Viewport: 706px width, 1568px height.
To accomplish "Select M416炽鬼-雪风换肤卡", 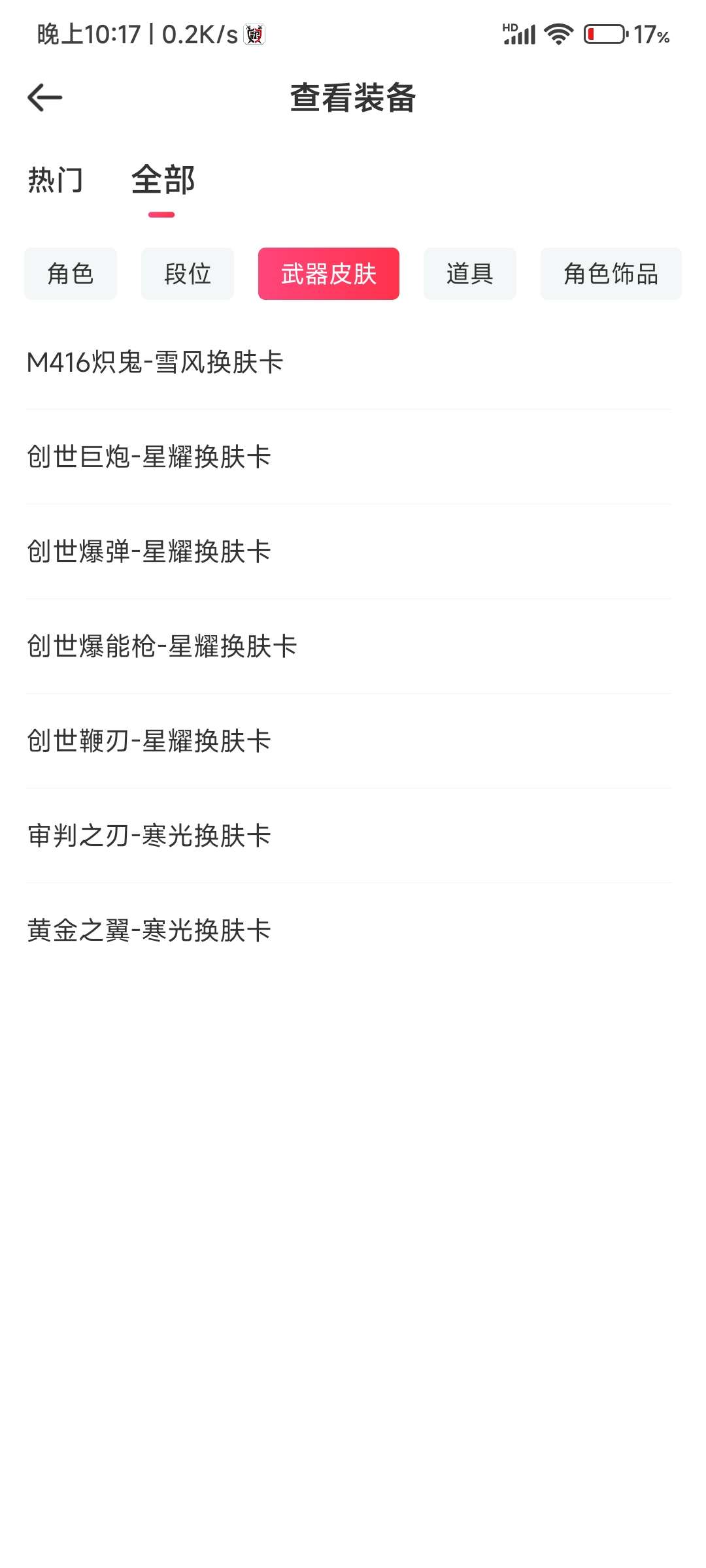I will [349, 363].
